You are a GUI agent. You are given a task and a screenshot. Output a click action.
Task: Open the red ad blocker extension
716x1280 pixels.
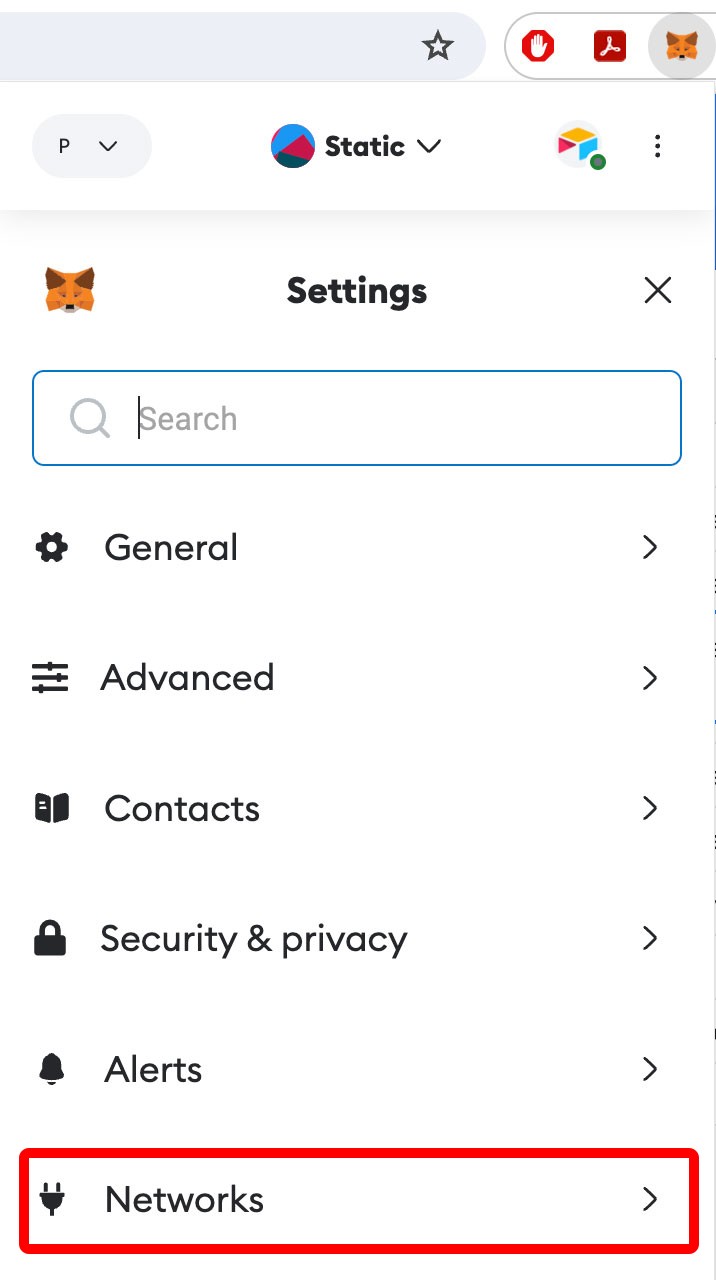tap(539, 46)
